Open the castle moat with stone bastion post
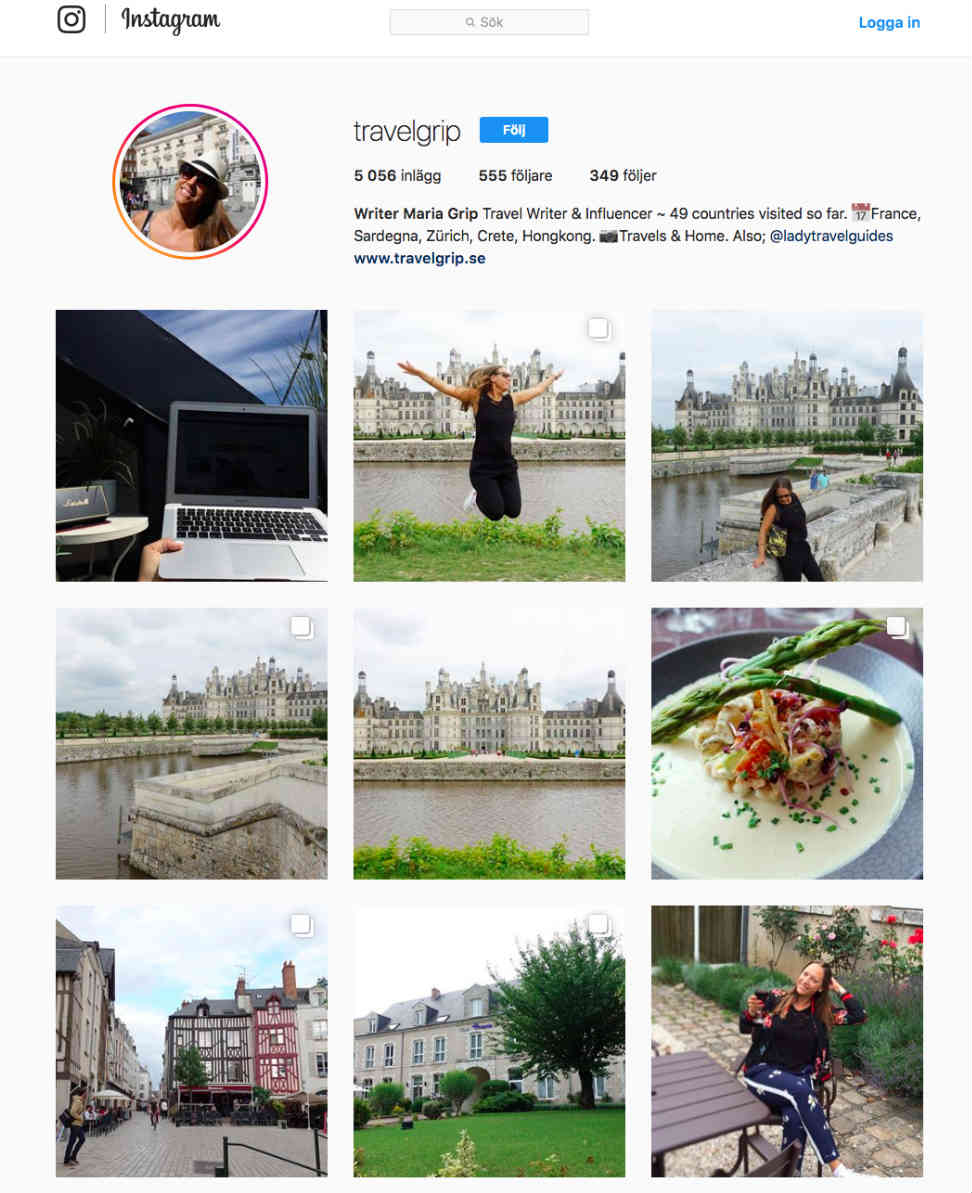The height and width of the screenshot is (1193, 972). click(191, 743)
